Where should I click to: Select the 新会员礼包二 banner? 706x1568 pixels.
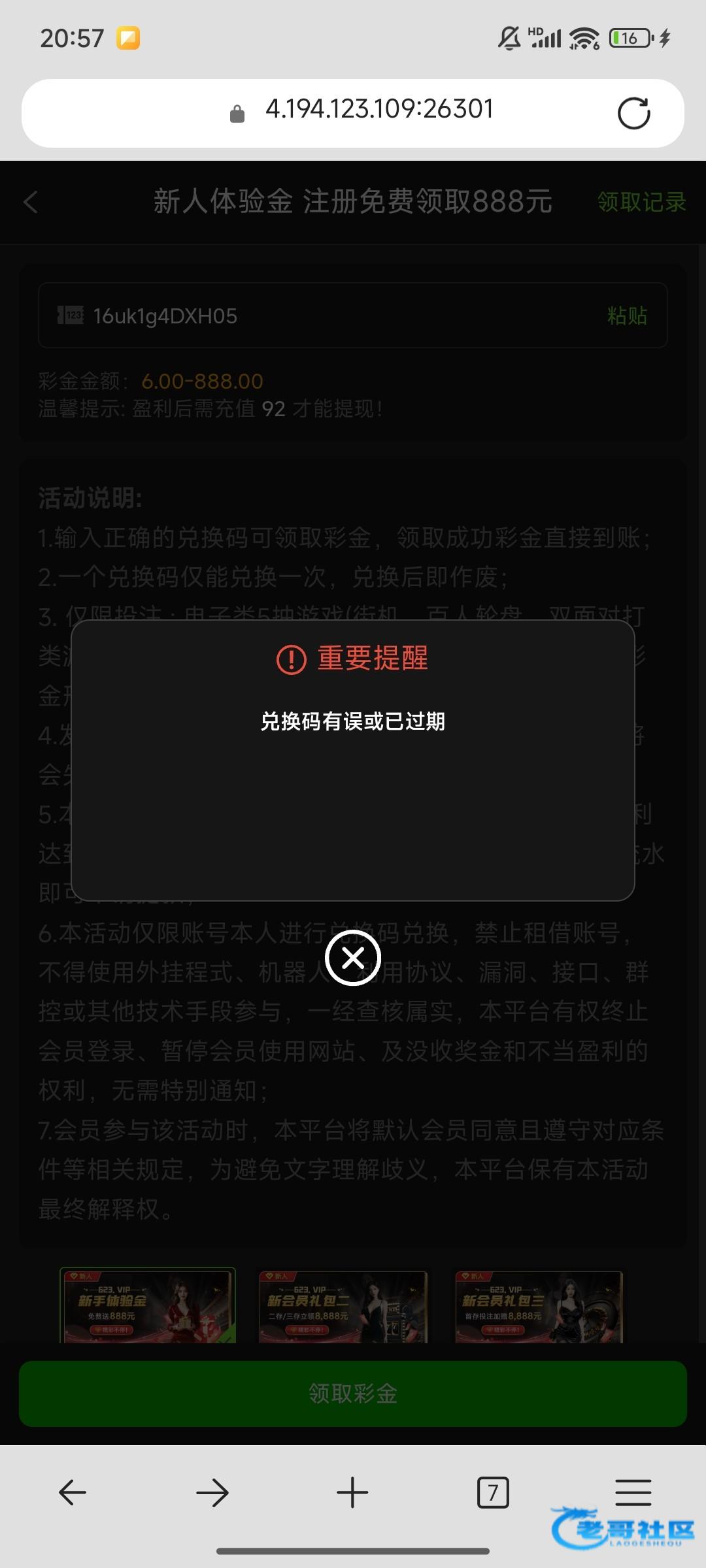tap(343, 1306)
